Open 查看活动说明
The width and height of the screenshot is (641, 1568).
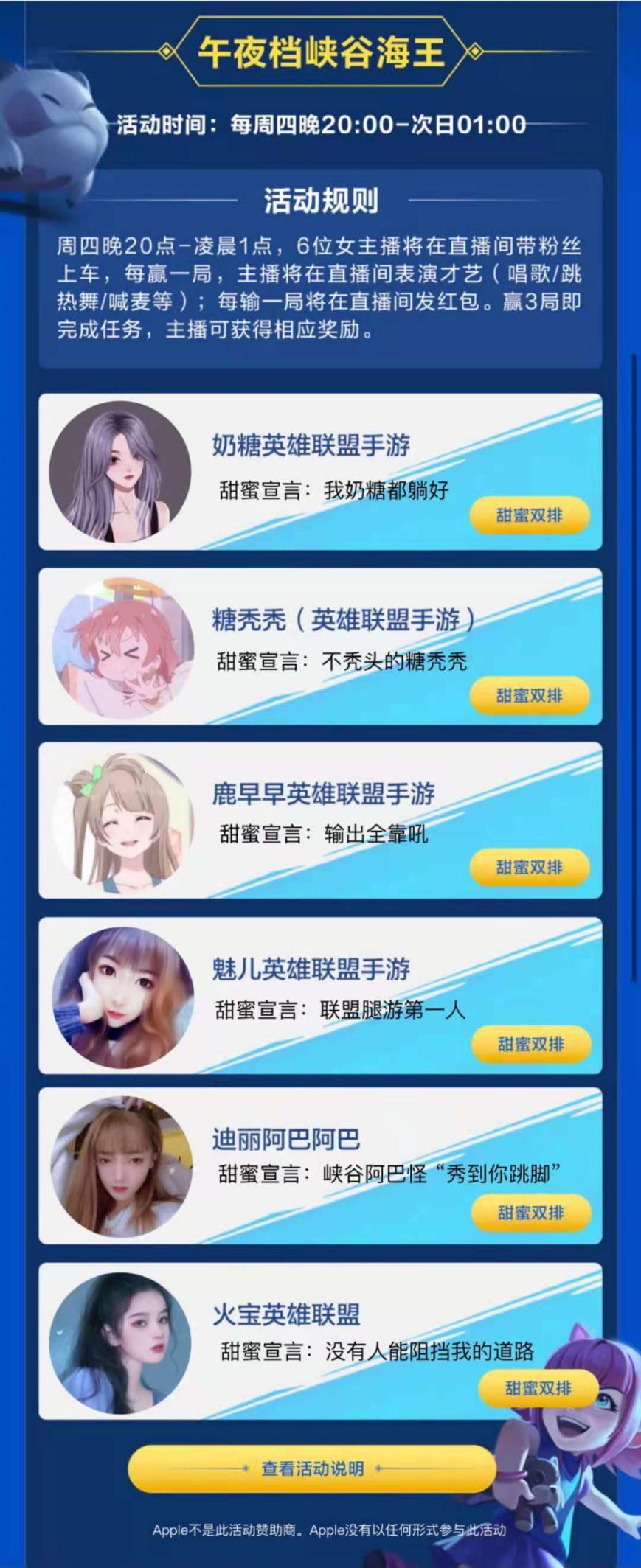point(312,1468)
